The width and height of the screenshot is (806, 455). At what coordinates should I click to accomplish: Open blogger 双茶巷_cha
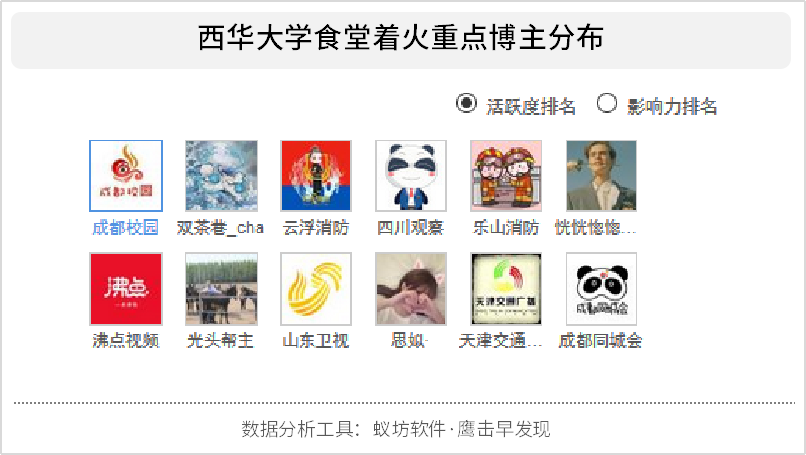221,176
